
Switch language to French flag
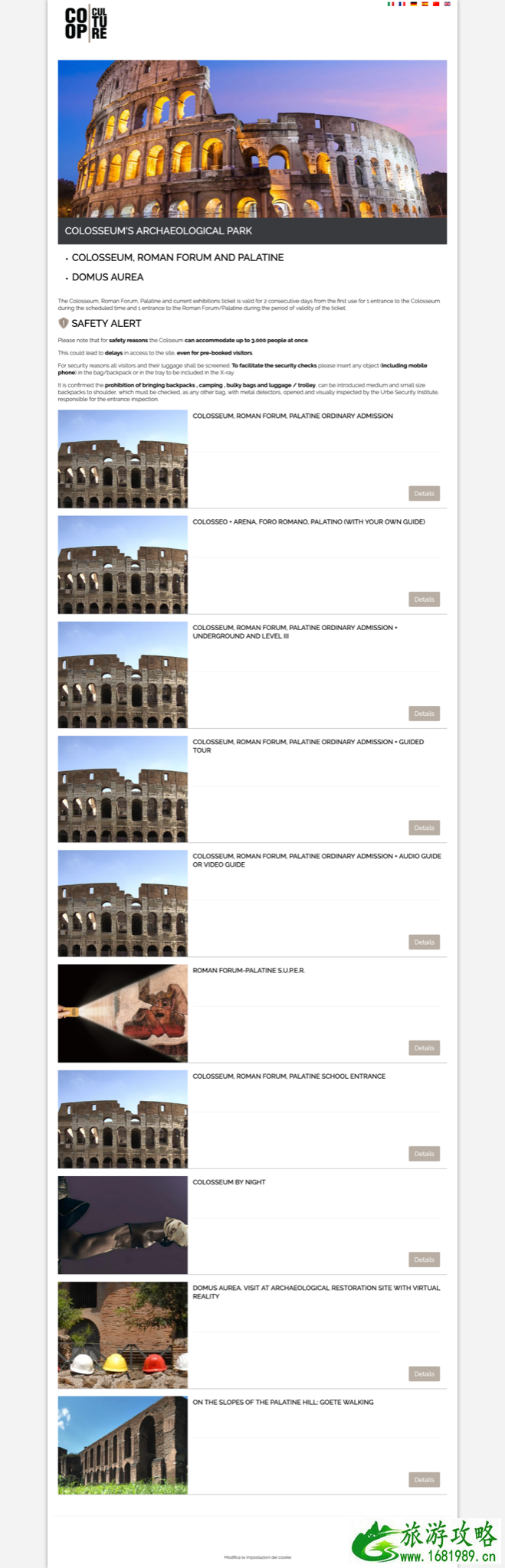[402, 4]
